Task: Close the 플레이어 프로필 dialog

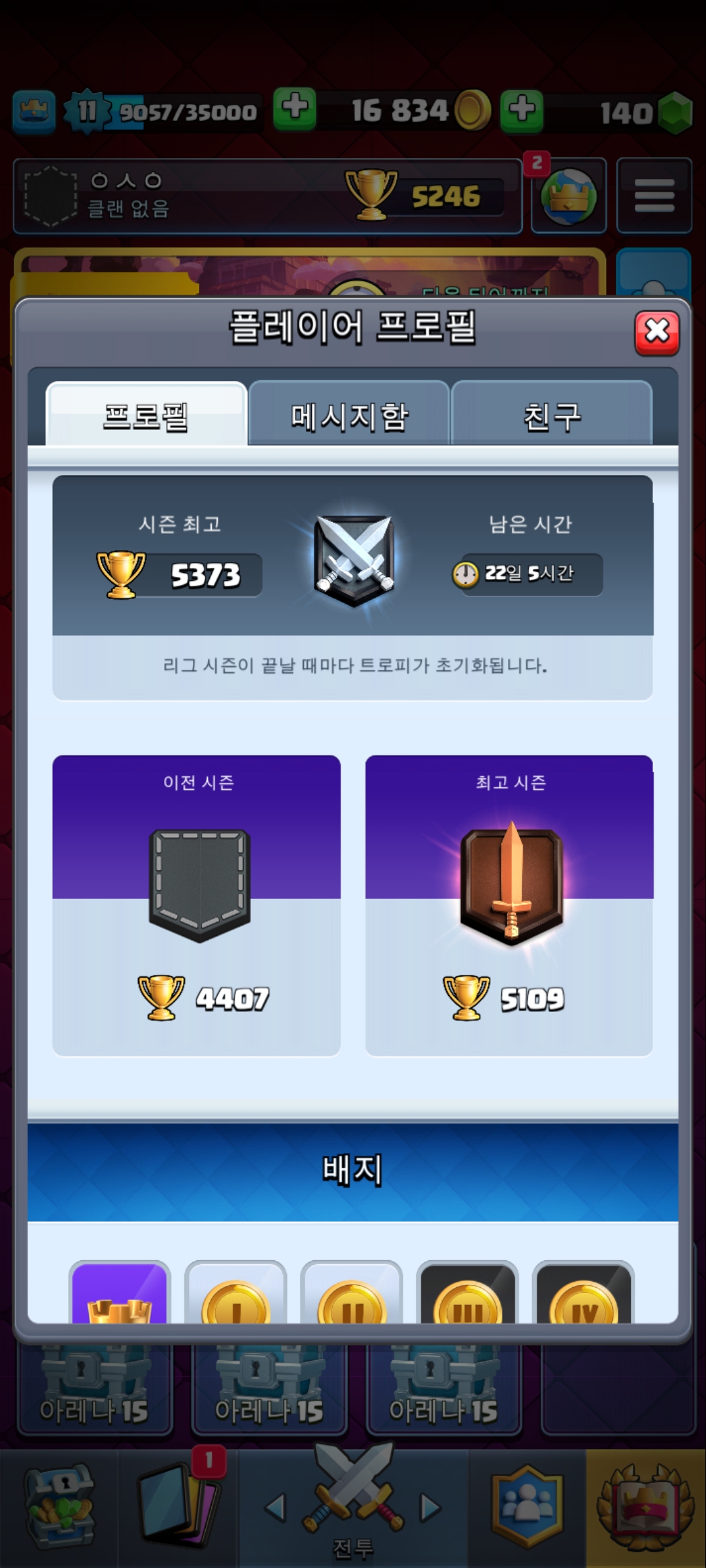Action: click(656, 332)
